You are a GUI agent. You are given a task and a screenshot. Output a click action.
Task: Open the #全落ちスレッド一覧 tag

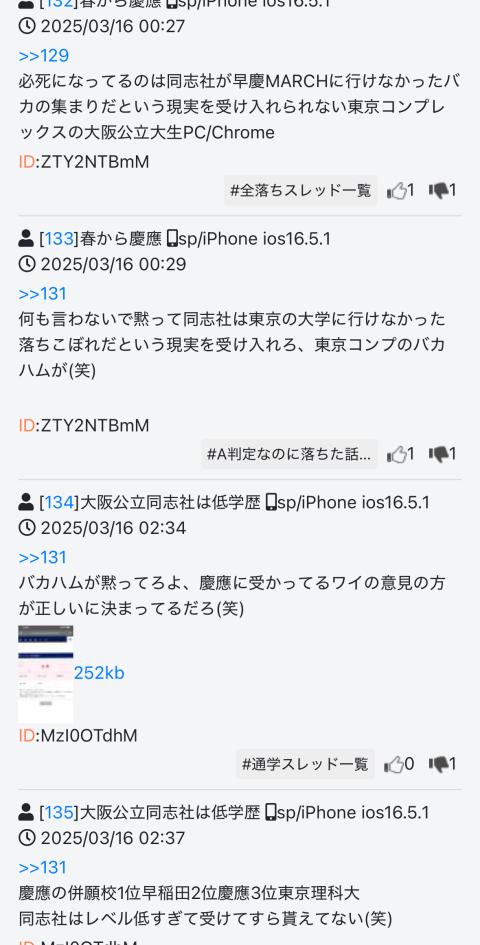[301, 190]
